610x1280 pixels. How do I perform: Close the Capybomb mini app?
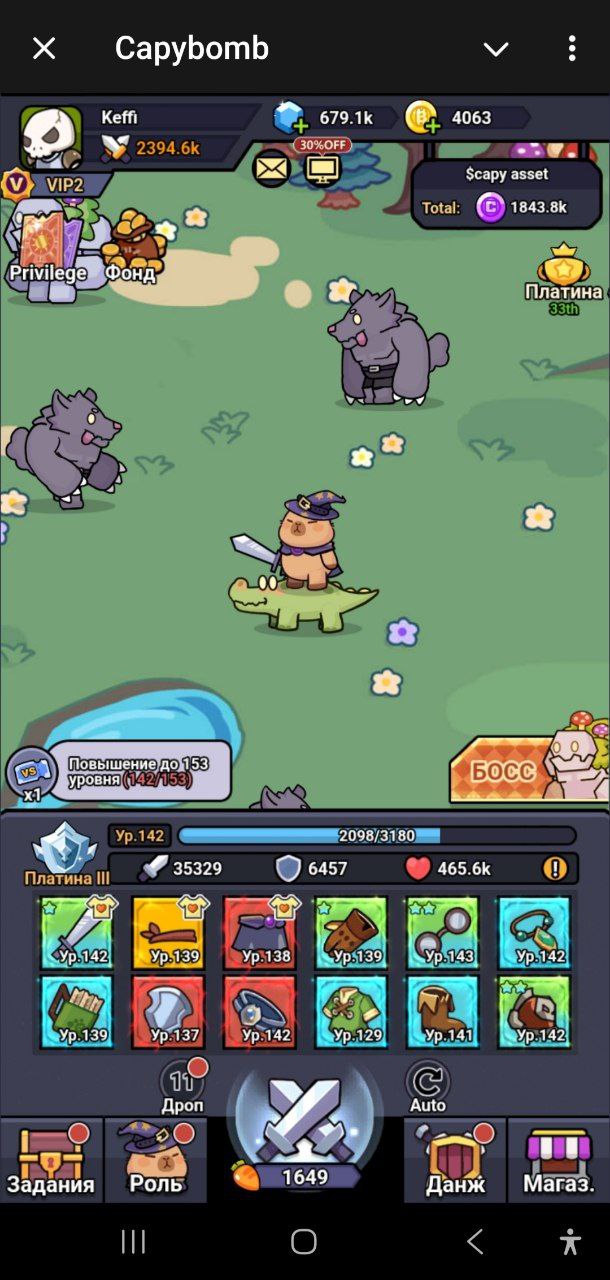44,48
